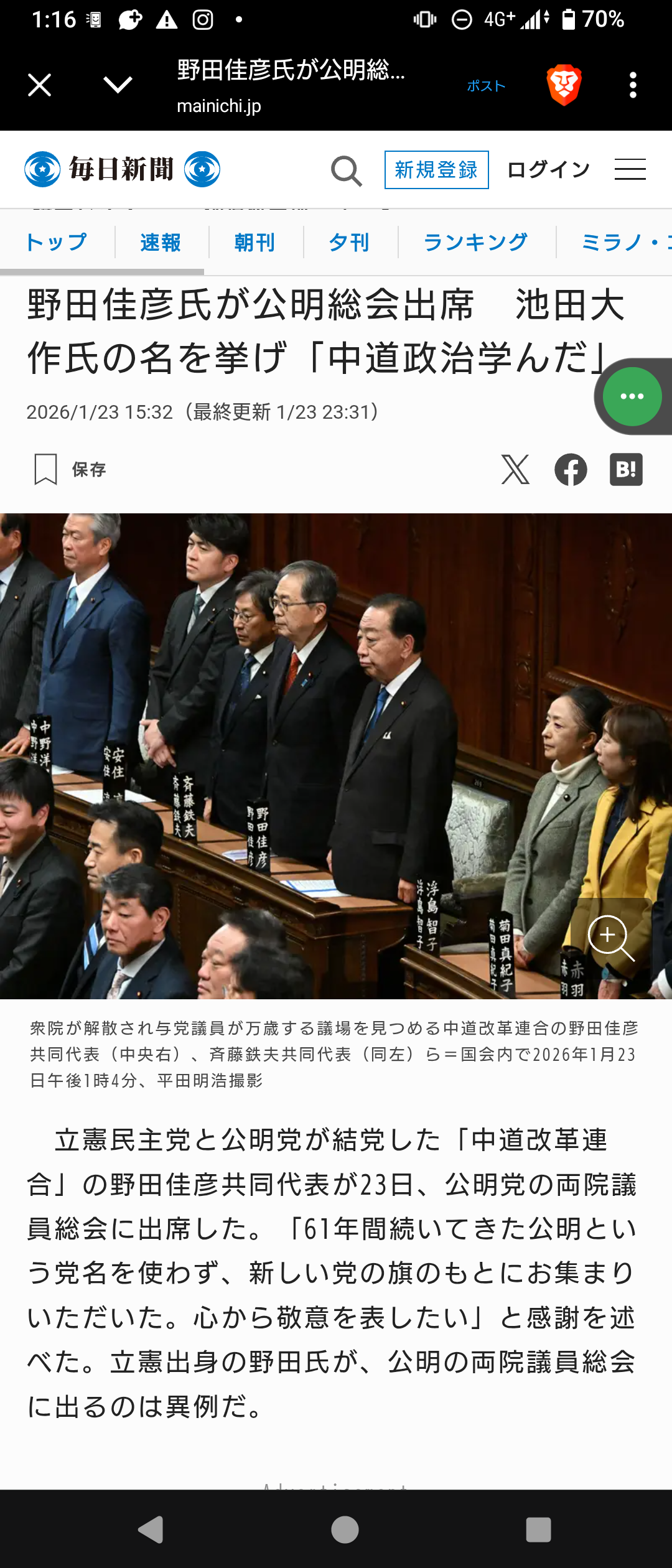Screen dimensions: 672x1568
Task: Tap the green floating three-dot button
Action: [632, 396]
